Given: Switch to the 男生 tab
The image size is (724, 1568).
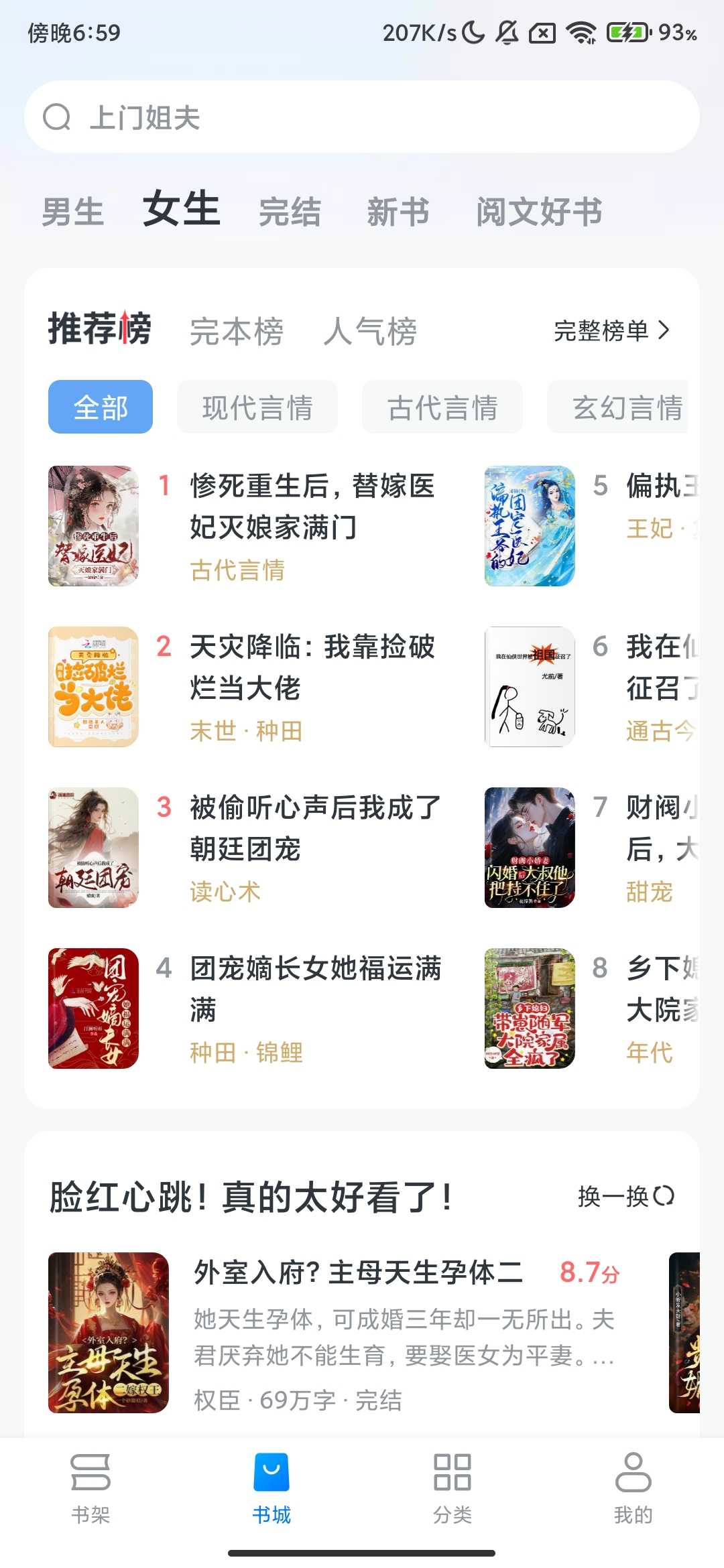Looking at the screenshot, I should click(x=72, y=212).
